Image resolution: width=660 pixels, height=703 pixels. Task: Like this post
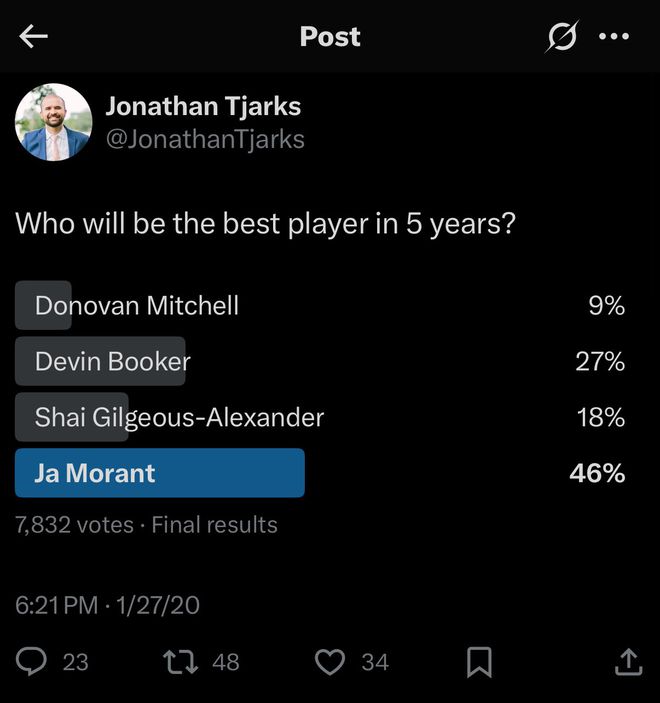[x=330, y=661]
